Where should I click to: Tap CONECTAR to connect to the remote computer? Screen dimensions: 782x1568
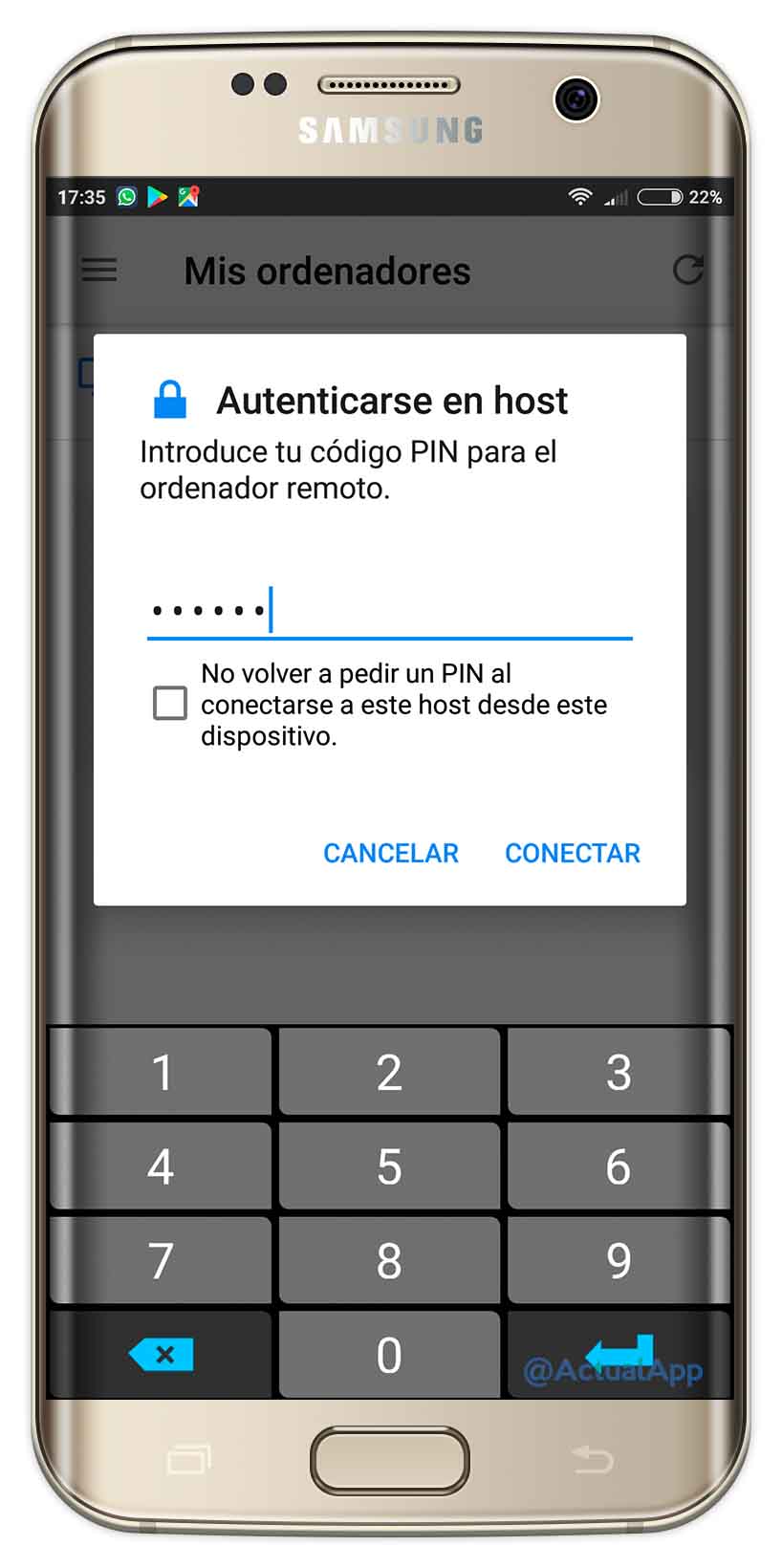pyautogui.click(x=573, y=853)
